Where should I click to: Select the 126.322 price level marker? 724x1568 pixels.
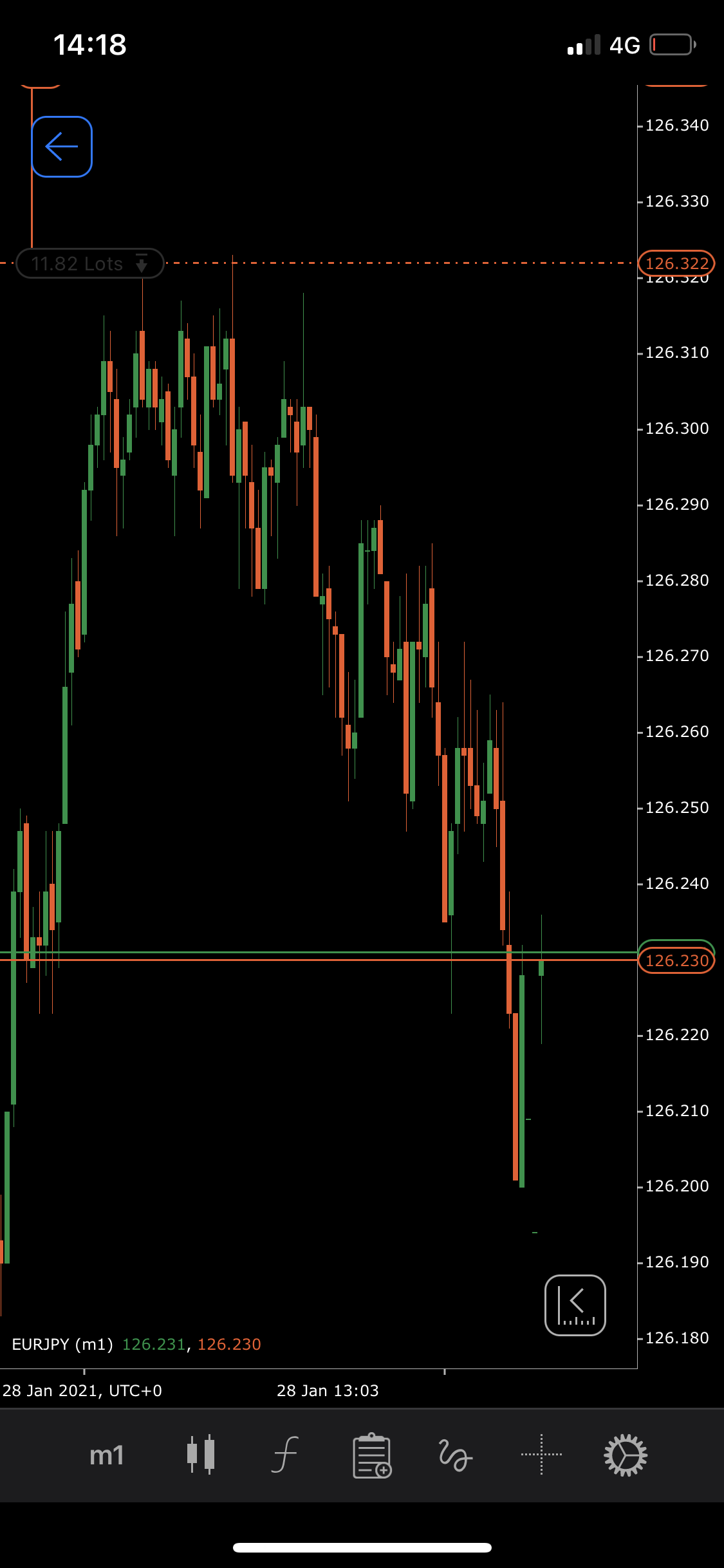pos(676,263)
